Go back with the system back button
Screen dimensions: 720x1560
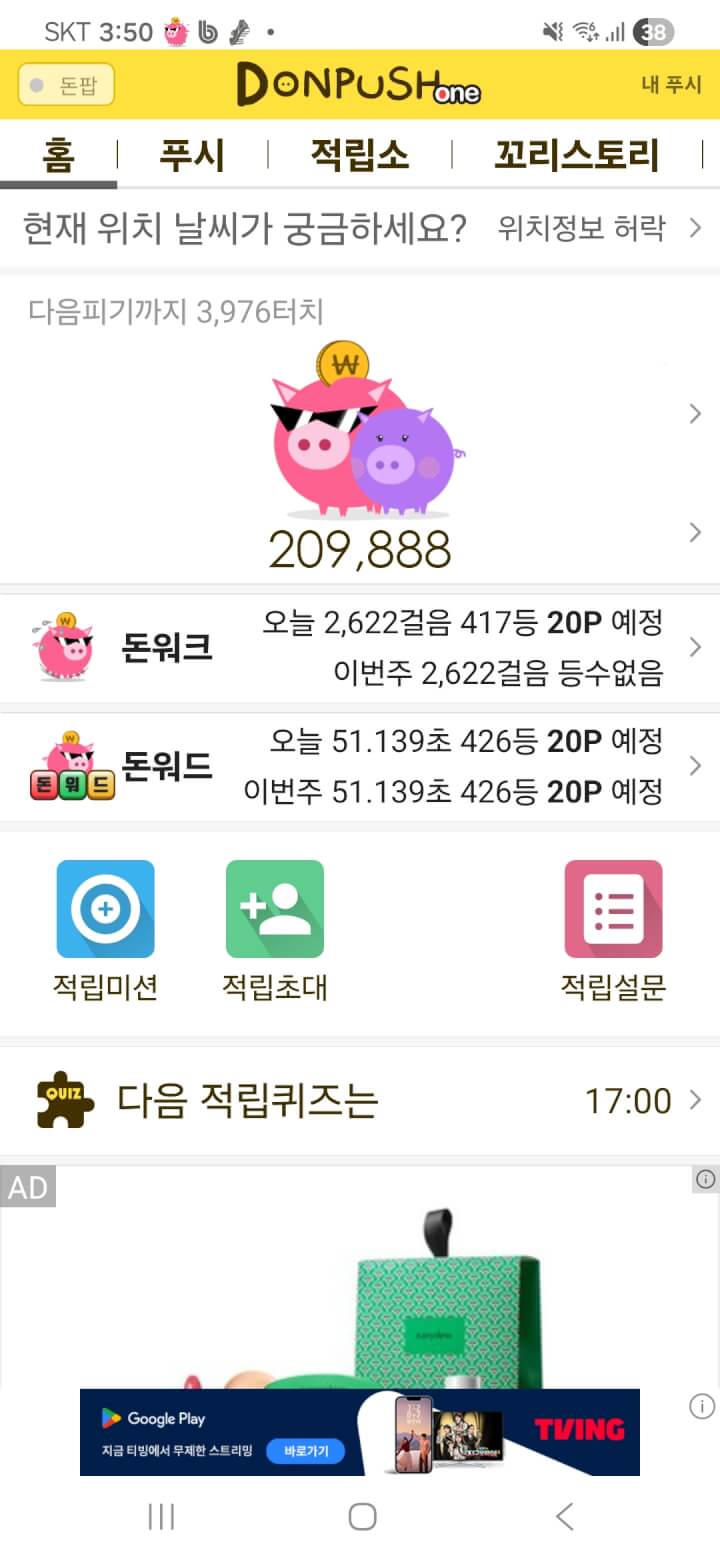coord(565,1516)
